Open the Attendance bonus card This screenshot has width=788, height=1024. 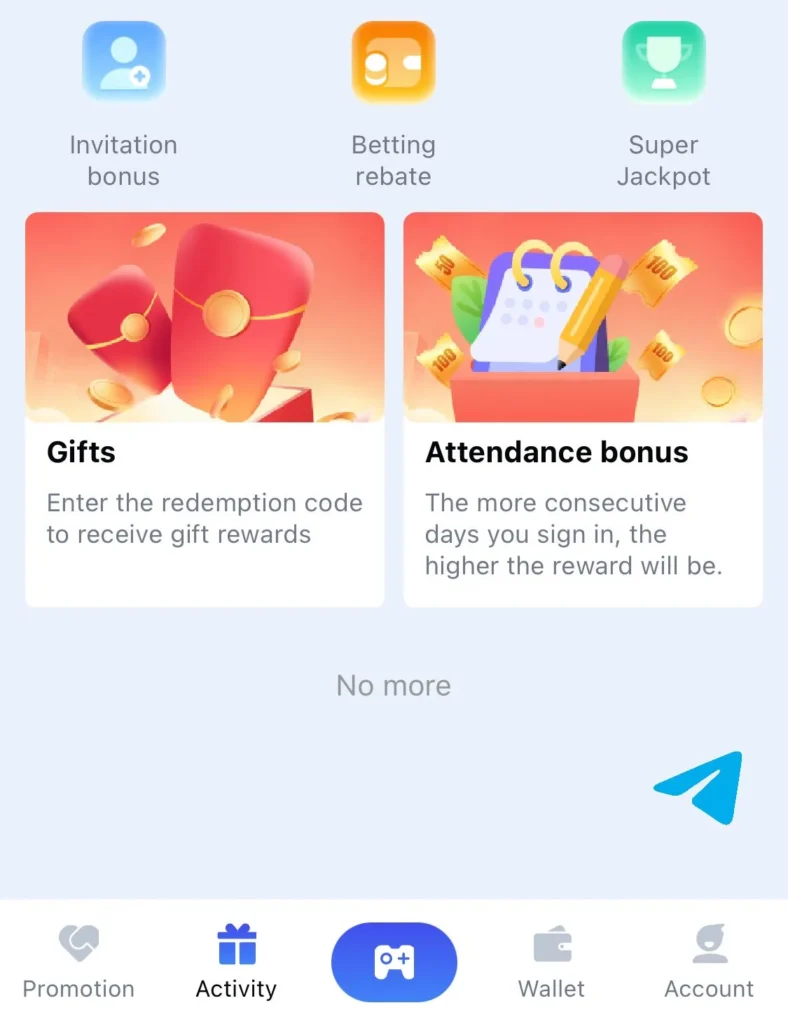click(x=583, y=408)
